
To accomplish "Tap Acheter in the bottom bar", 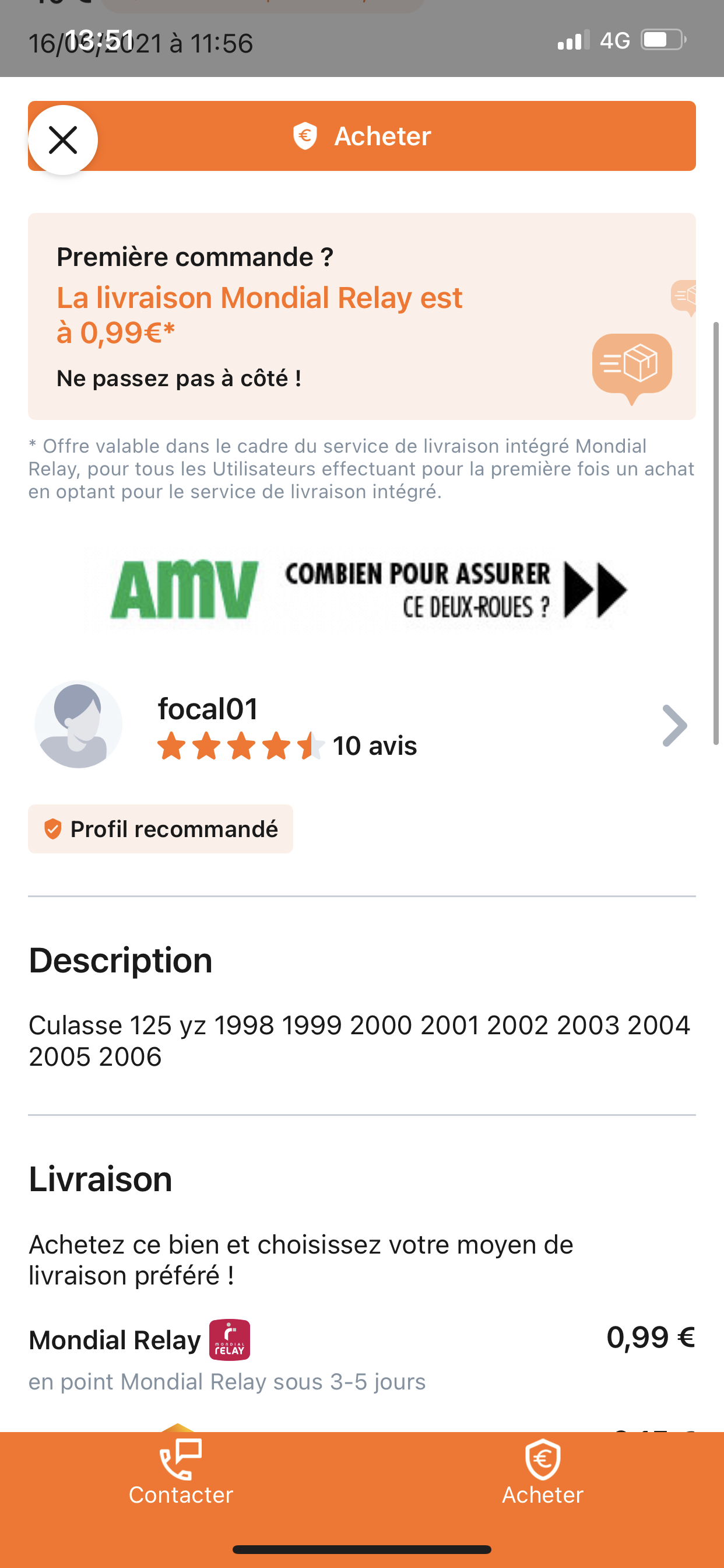I will (x=543, y=1472).
